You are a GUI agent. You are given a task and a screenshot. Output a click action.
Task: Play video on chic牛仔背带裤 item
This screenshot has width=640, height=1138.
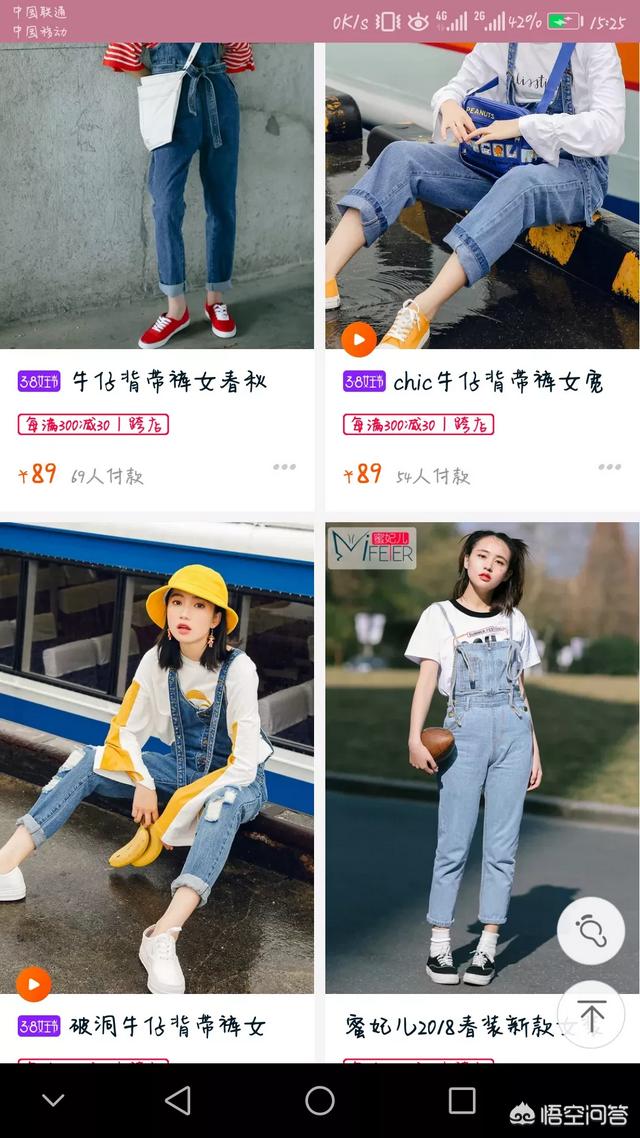[359, 340]
